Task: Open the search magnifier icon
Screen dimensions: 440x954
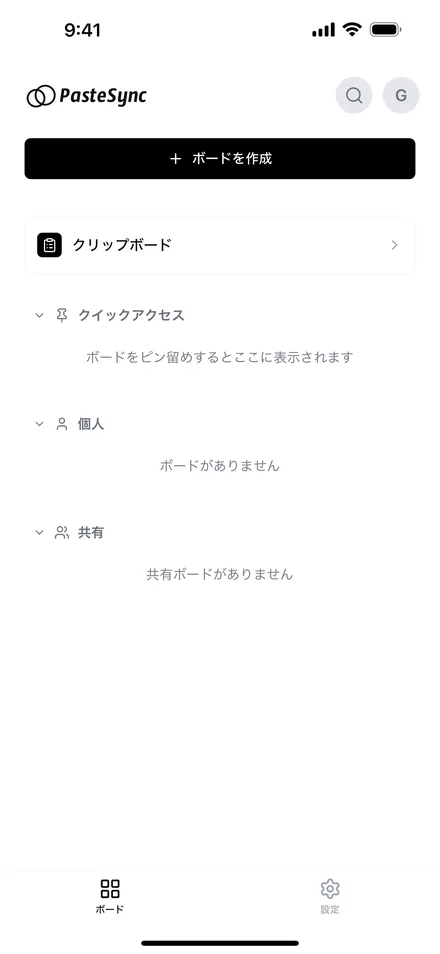Action: [x=354, y=96]
